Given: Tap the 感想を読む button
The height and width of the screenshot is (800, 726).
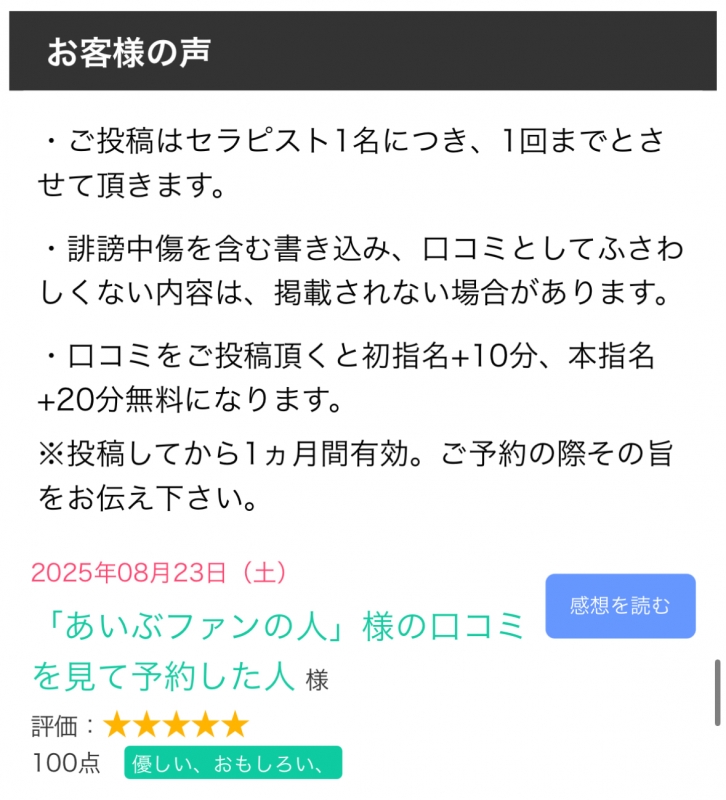Looking at the screenshot, I should 620,606.
